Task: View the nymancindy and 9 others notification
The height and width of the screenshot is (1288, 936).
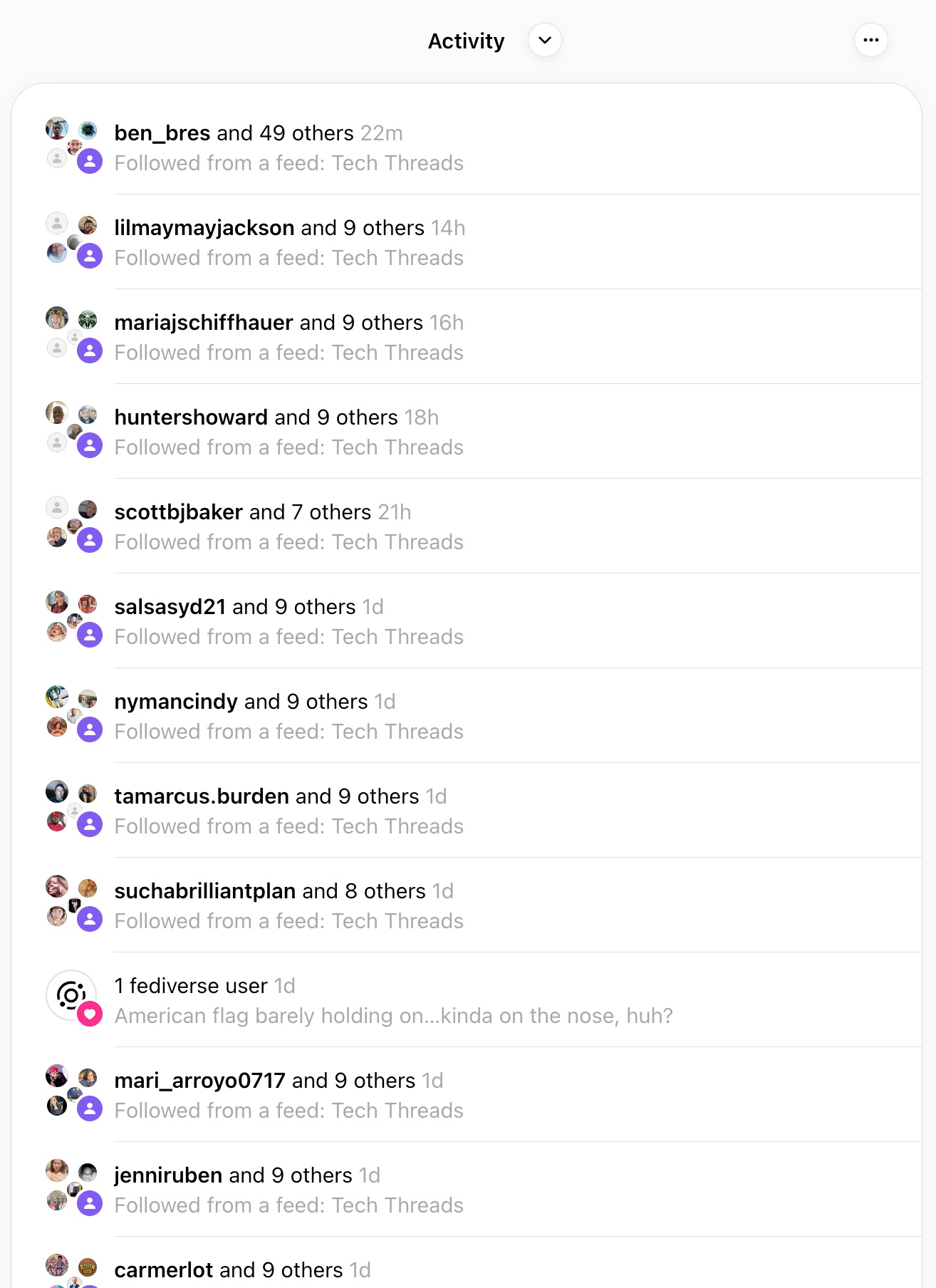Action: (288, 716)
